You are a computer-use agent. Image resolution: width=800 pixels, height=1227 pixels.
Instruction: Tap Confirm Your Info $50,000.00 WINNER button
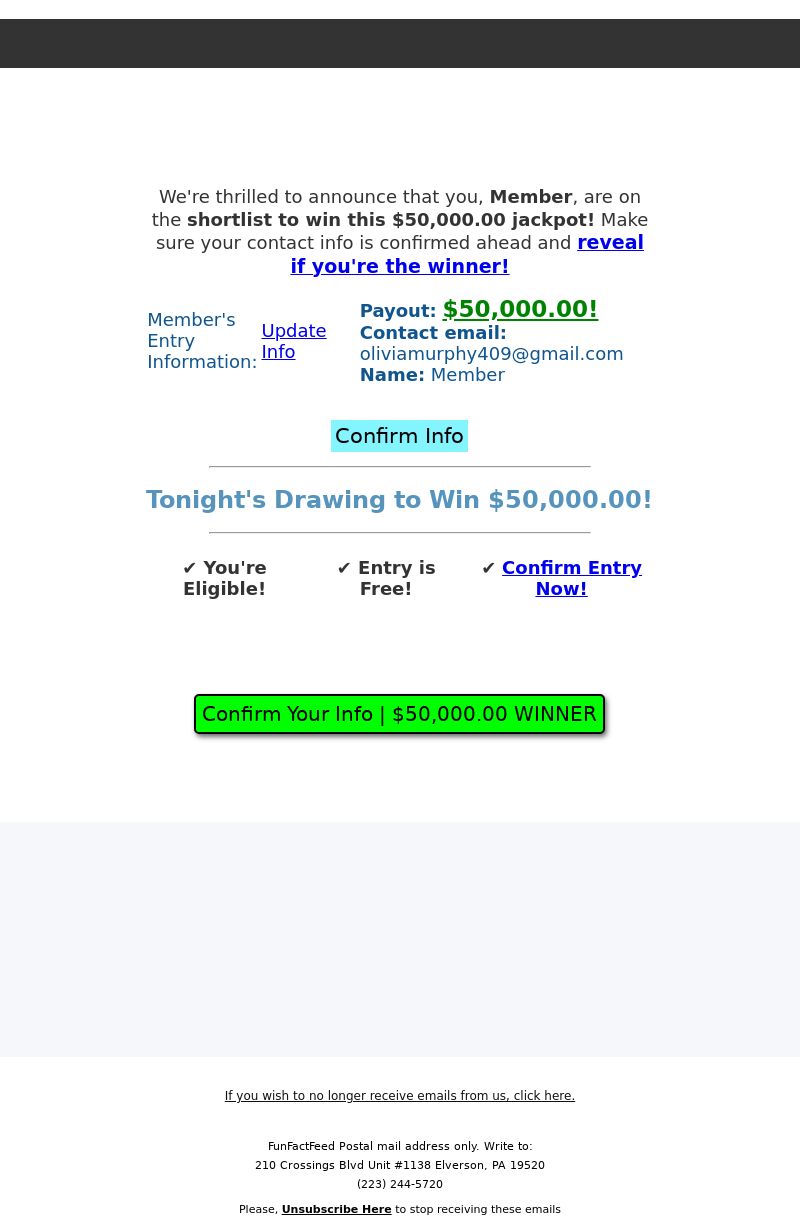399,714
